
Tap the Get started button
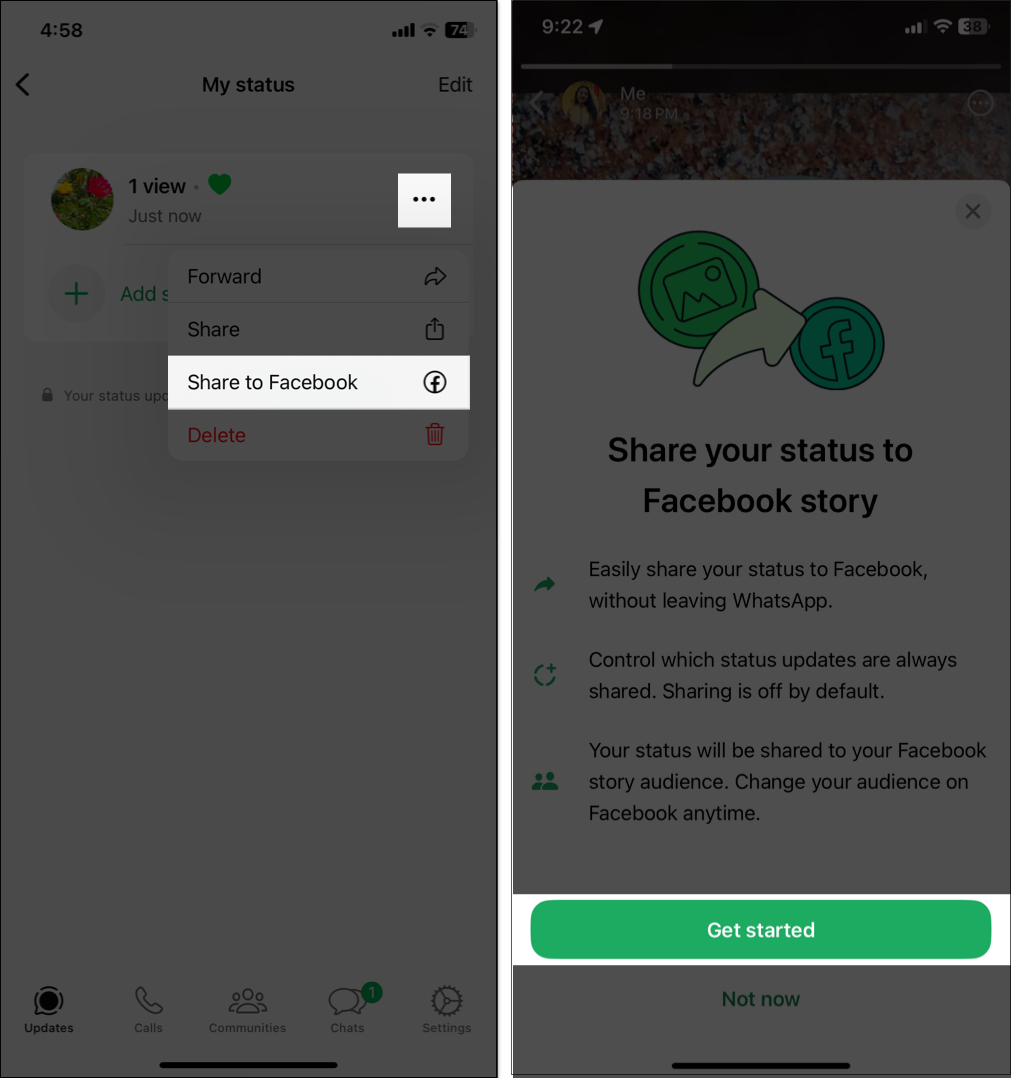(x=760, y=930)
